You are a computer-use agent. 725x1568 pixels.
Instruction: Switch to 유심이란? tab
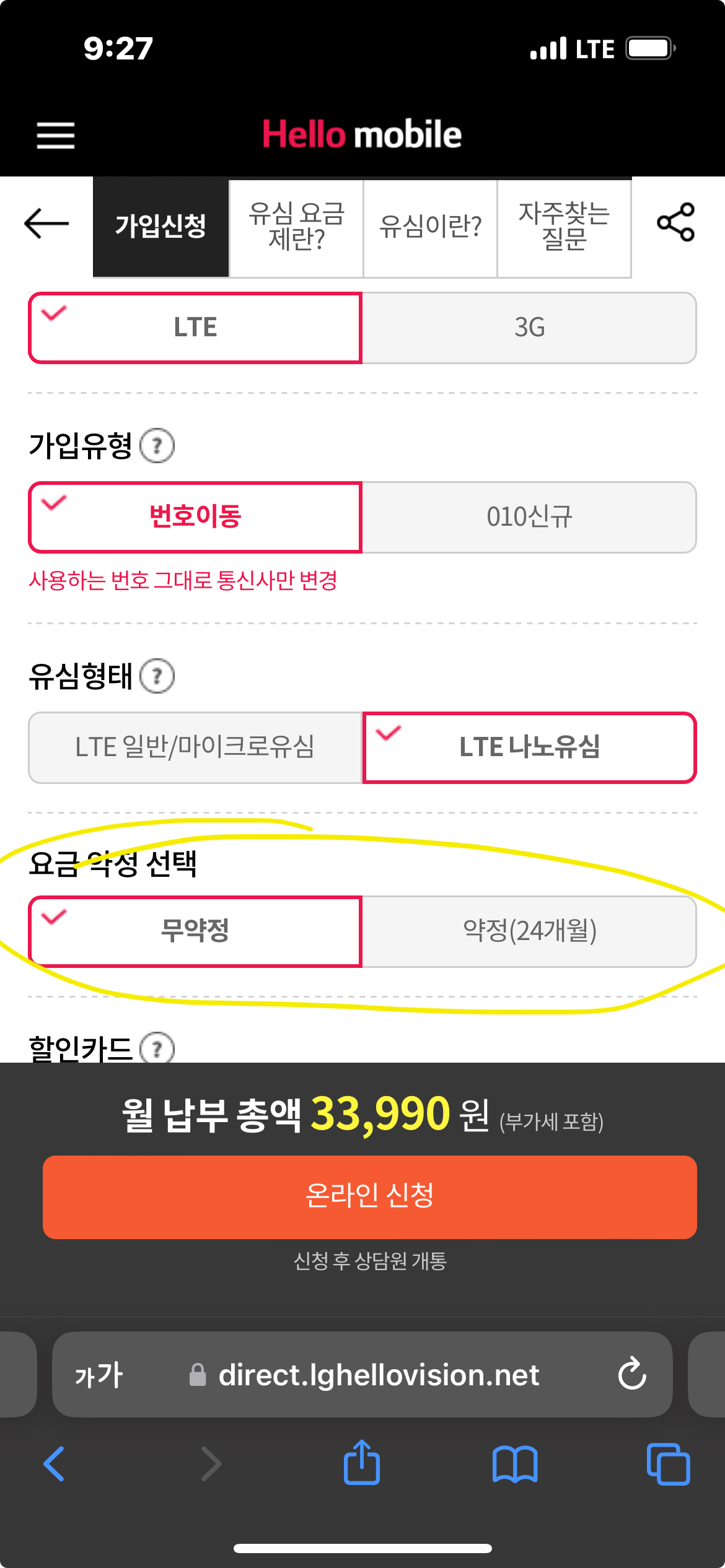click(x=430, y=227)
